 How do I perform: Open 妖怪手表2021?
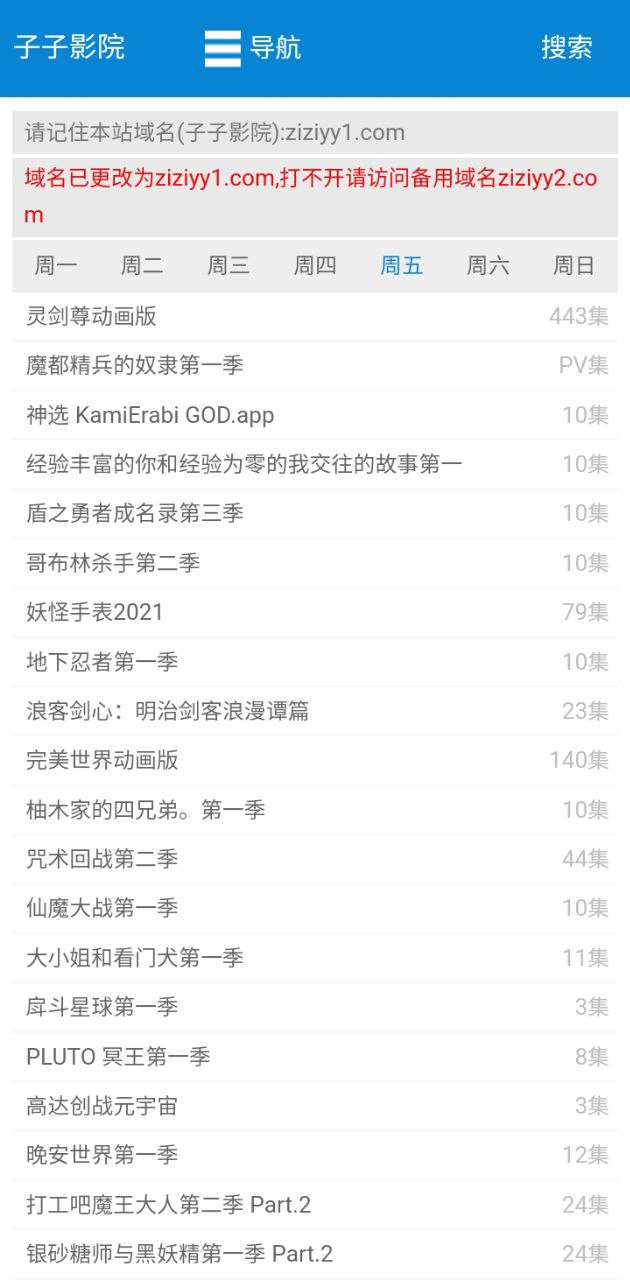coord(95,612)
